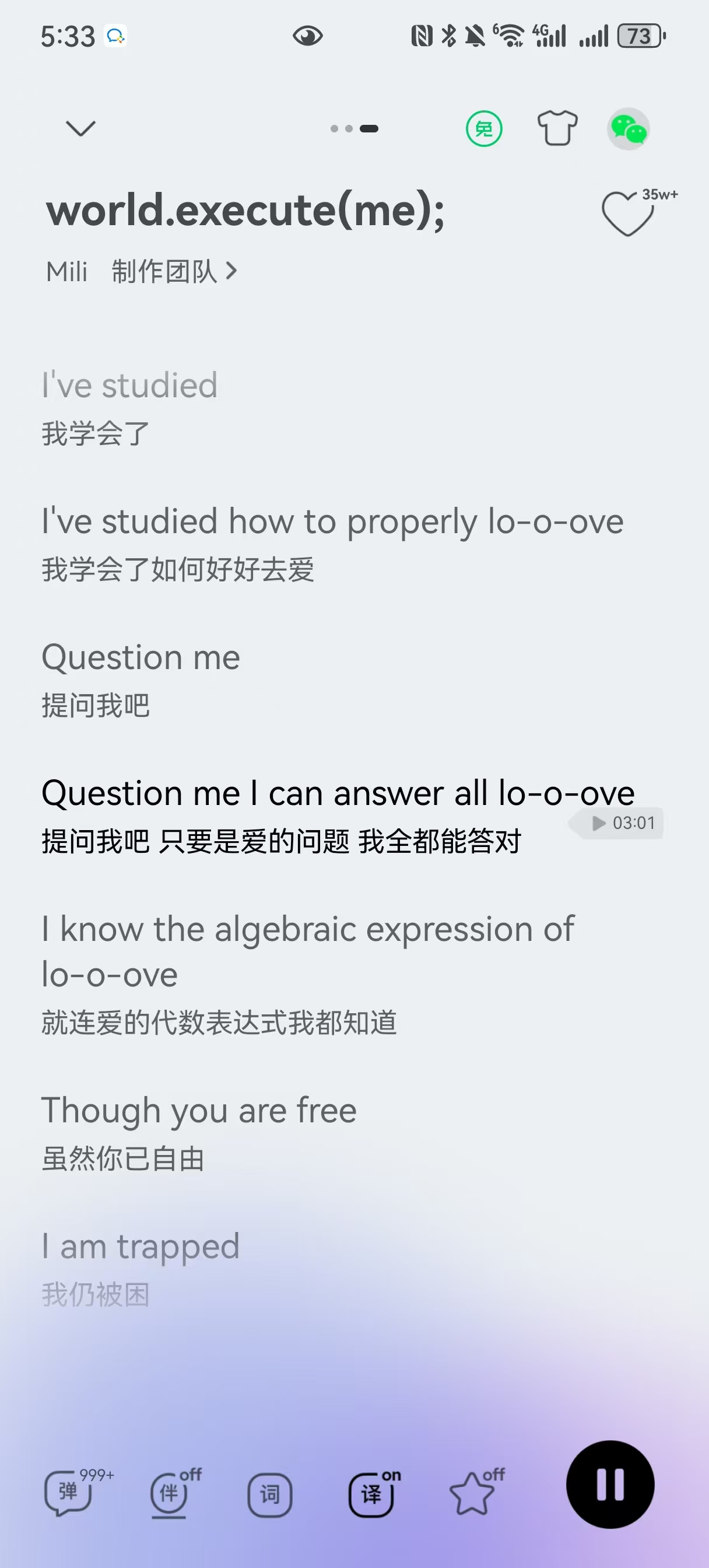Like the song world.execute(me);

tap(627, 213)
